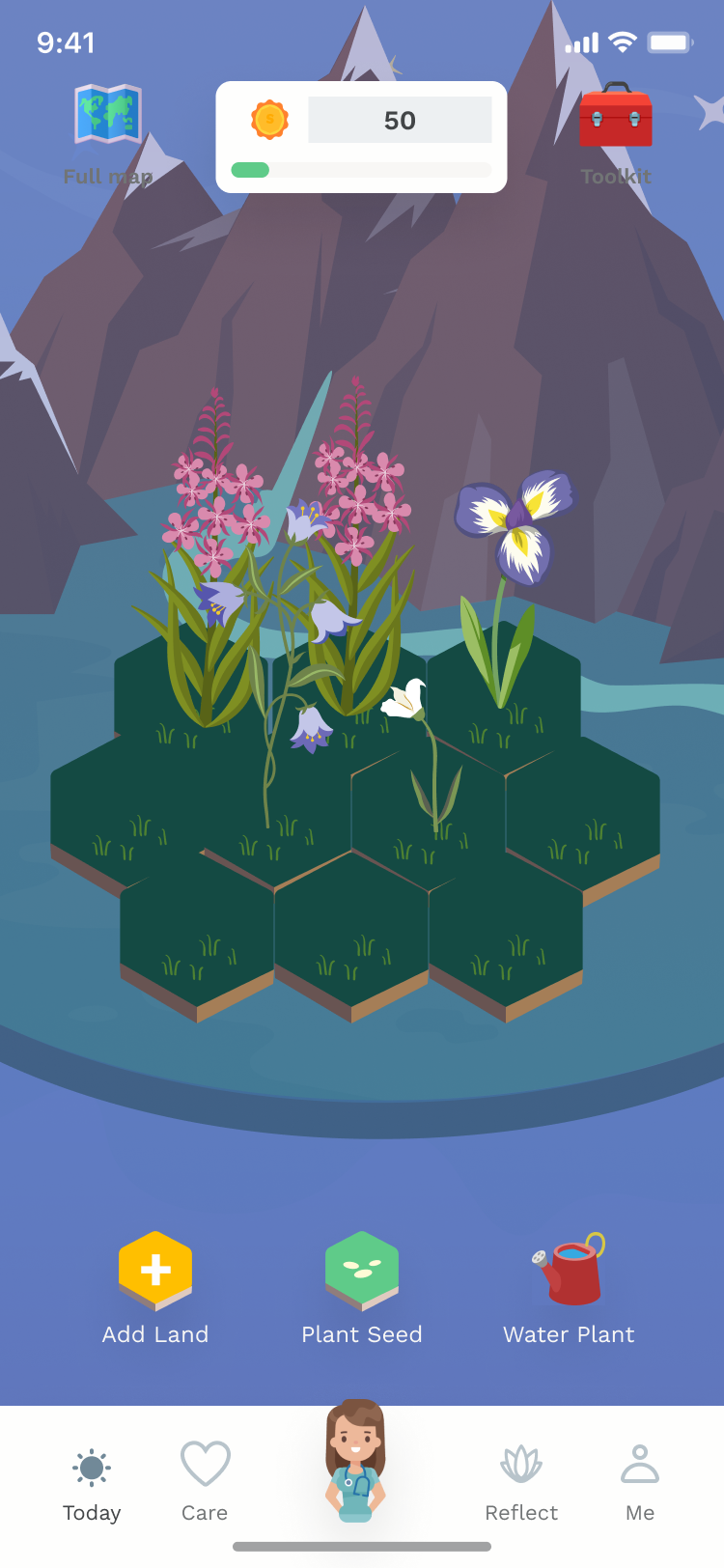Tap Water Plant
724x1568 pixels.
click(570, 1284)
